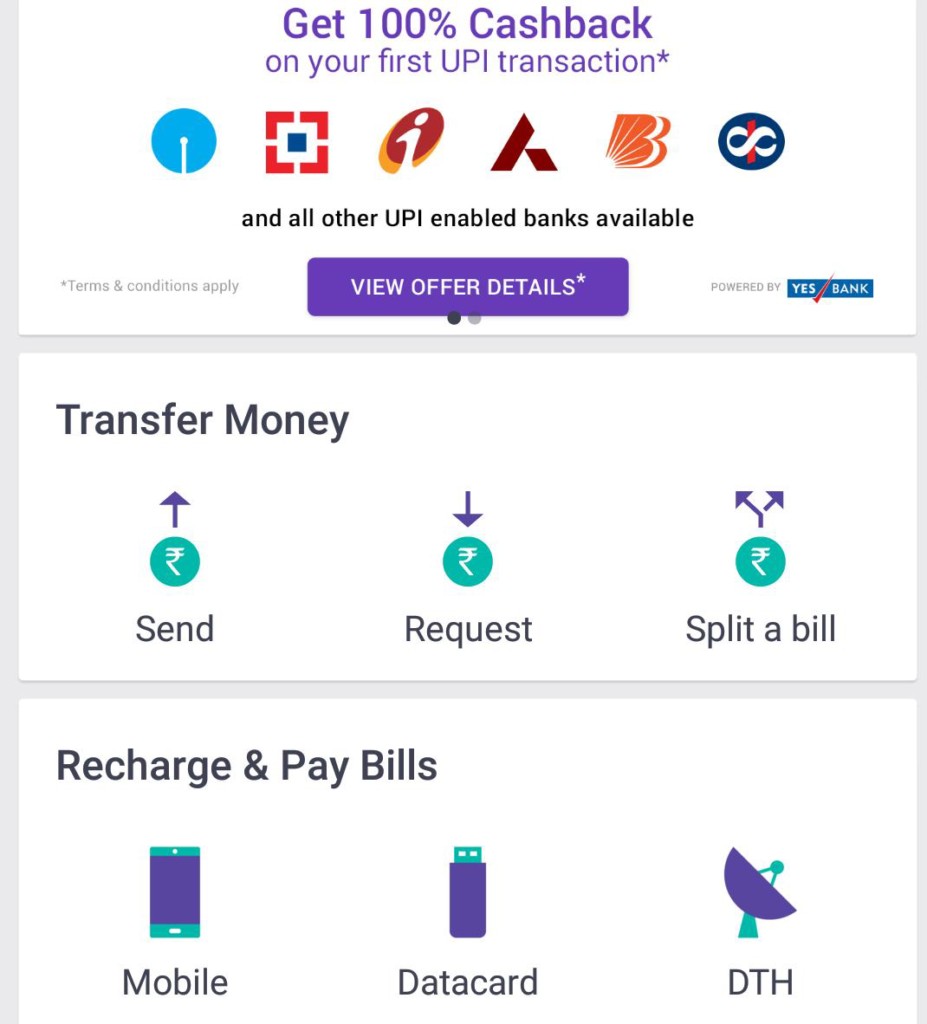Open Terms and conditions link

(x=148, y=286)
